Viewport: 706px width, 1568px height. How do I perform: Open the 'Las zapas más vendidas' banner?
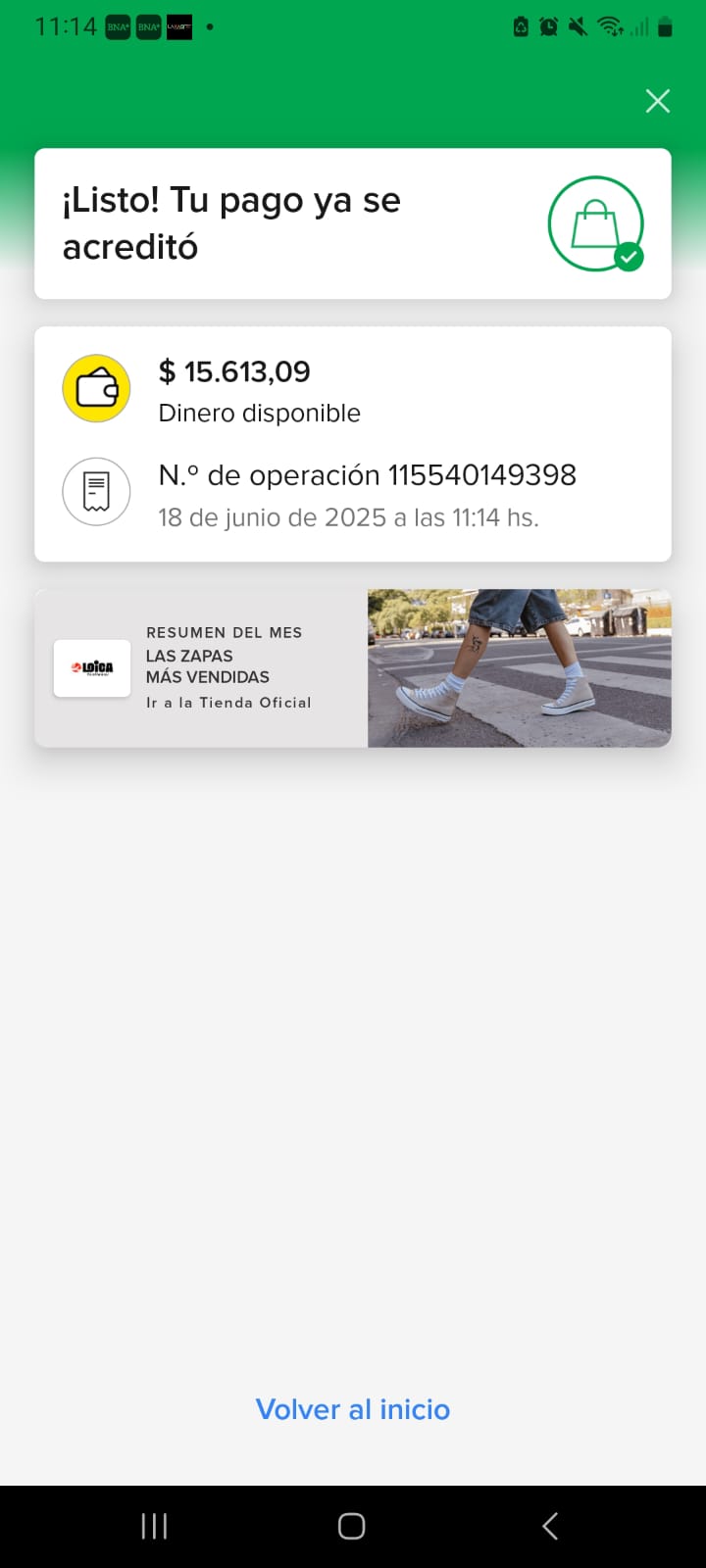click(353, 668)
